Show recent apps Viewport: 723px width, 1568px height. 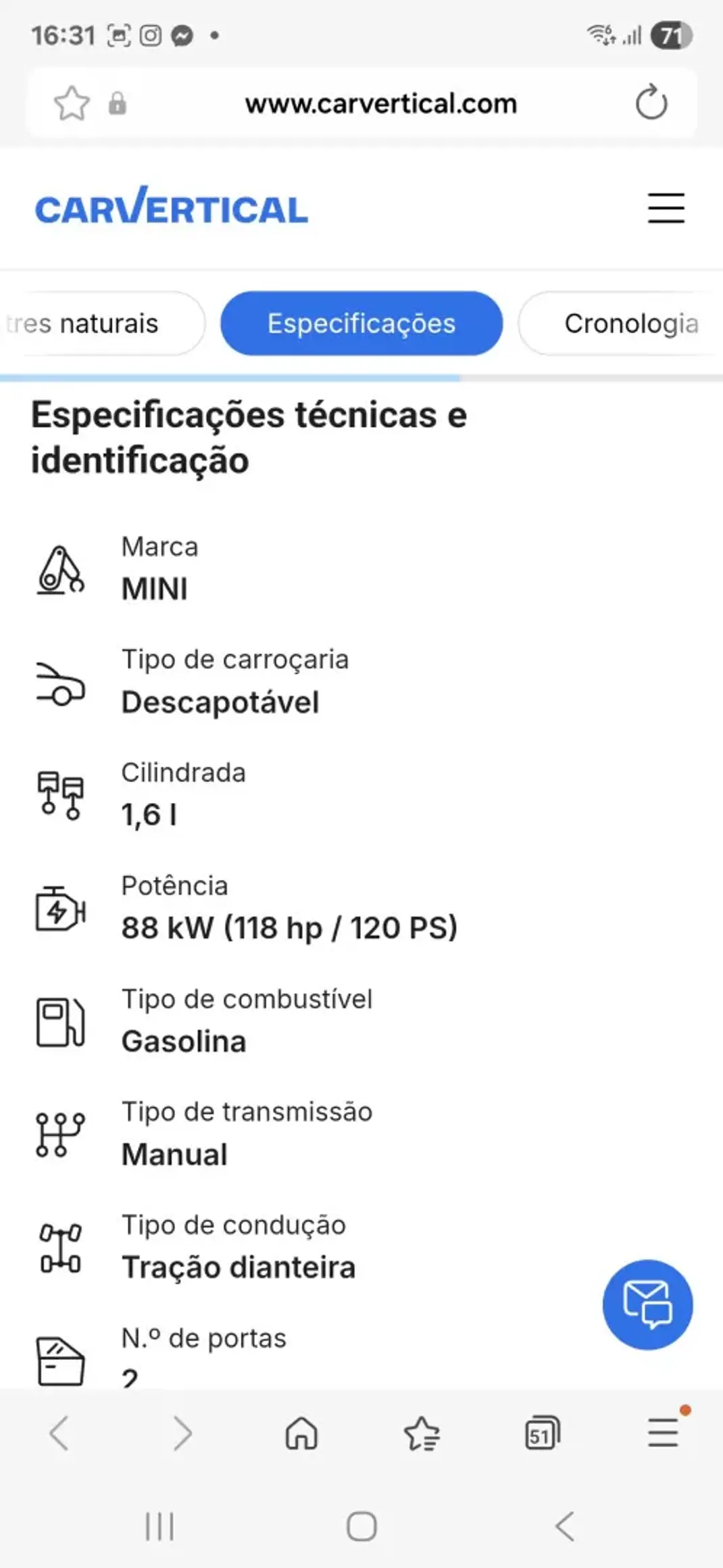(x=159, y=1526)
